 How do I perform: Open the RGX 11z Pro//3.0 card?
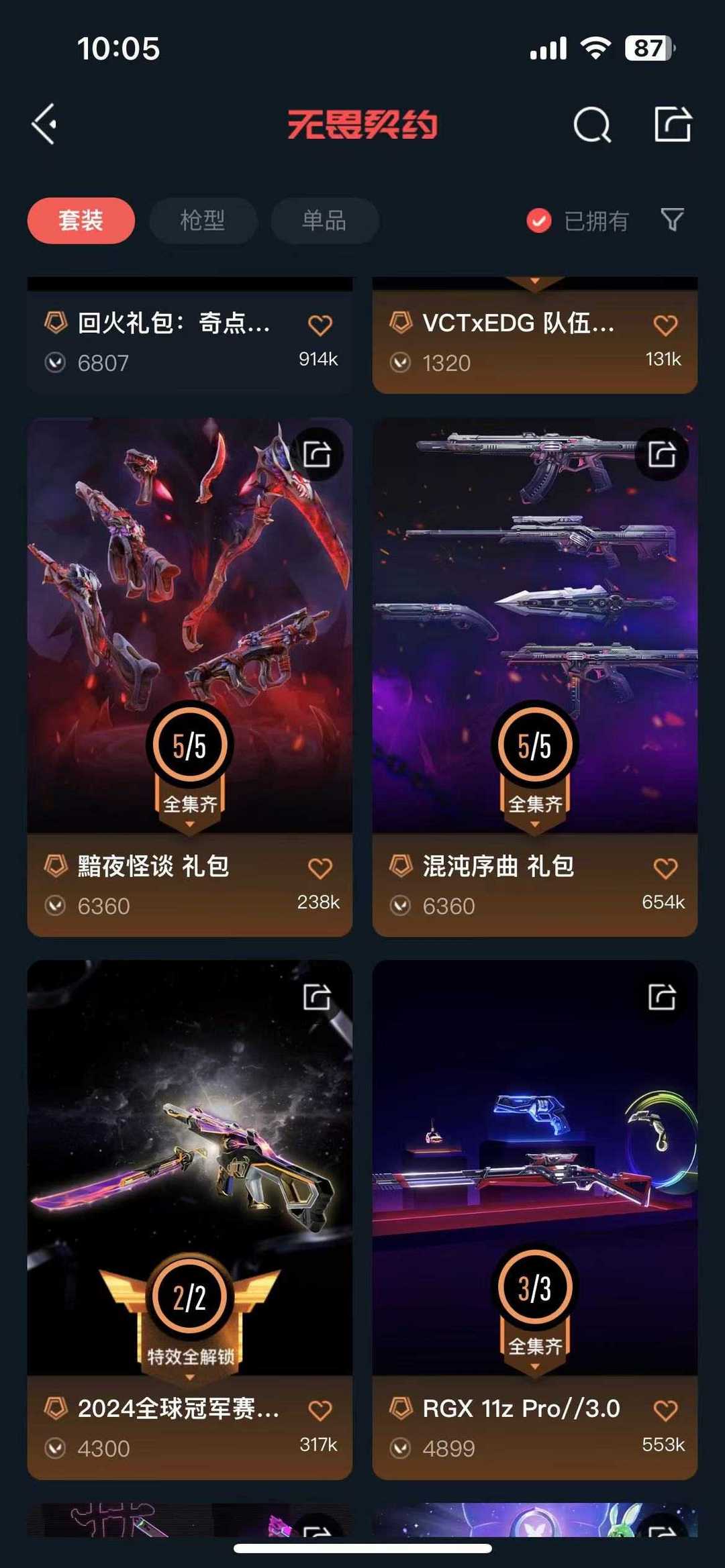click(x=534, y=1167)
